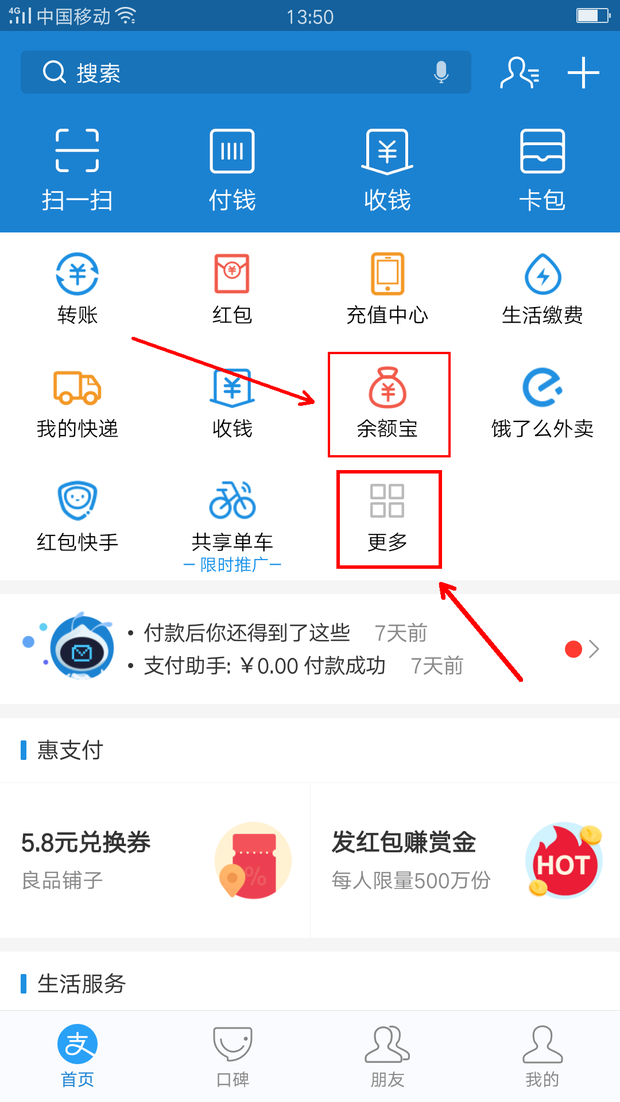
Task: Open the 5.8元兑换券 coupon card
Action: pos(155,859)
